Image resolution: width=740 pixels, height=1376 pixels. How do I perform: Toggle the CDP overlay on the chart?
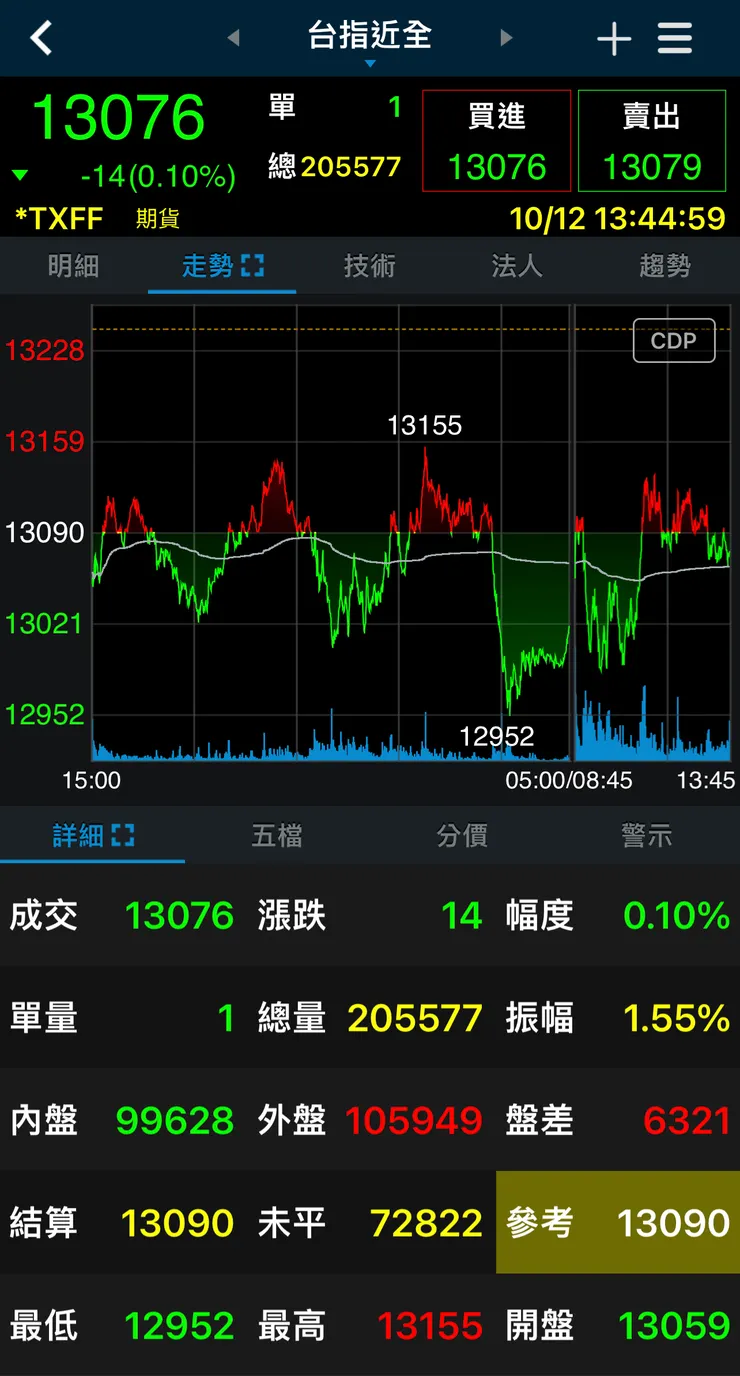674,341
